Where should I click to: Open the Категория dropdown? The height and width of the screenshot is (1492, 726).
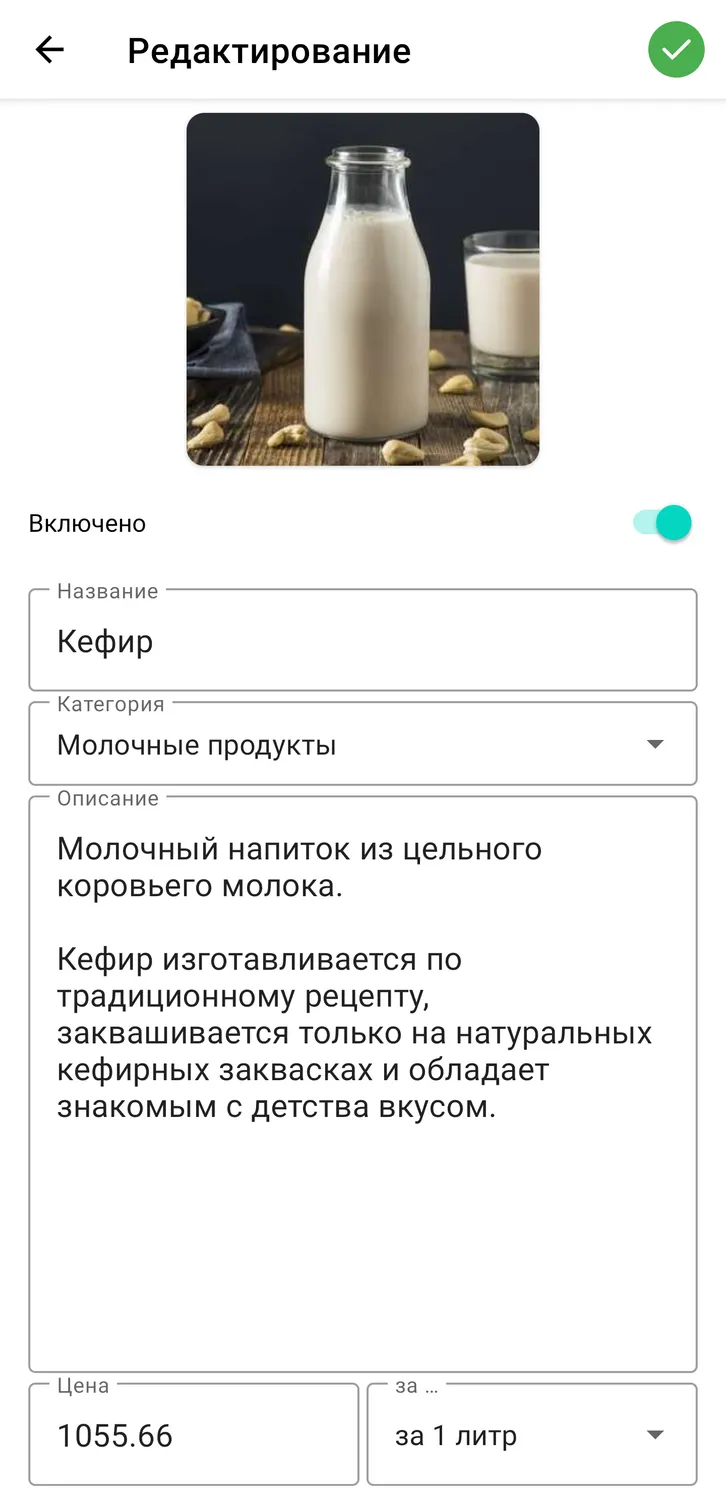(363, 744)
